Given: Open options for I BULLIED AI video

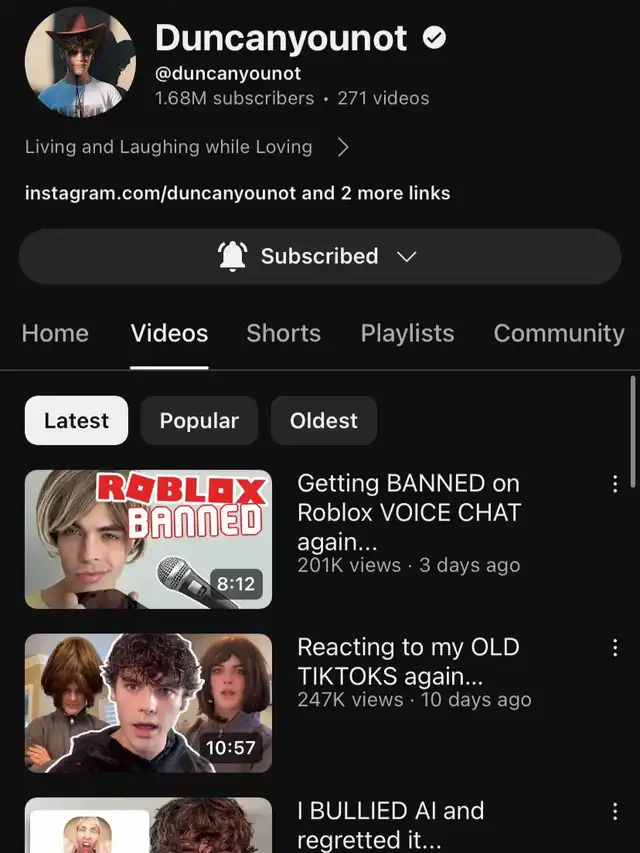Looking at the screenshot, I should tap(614, 812).
